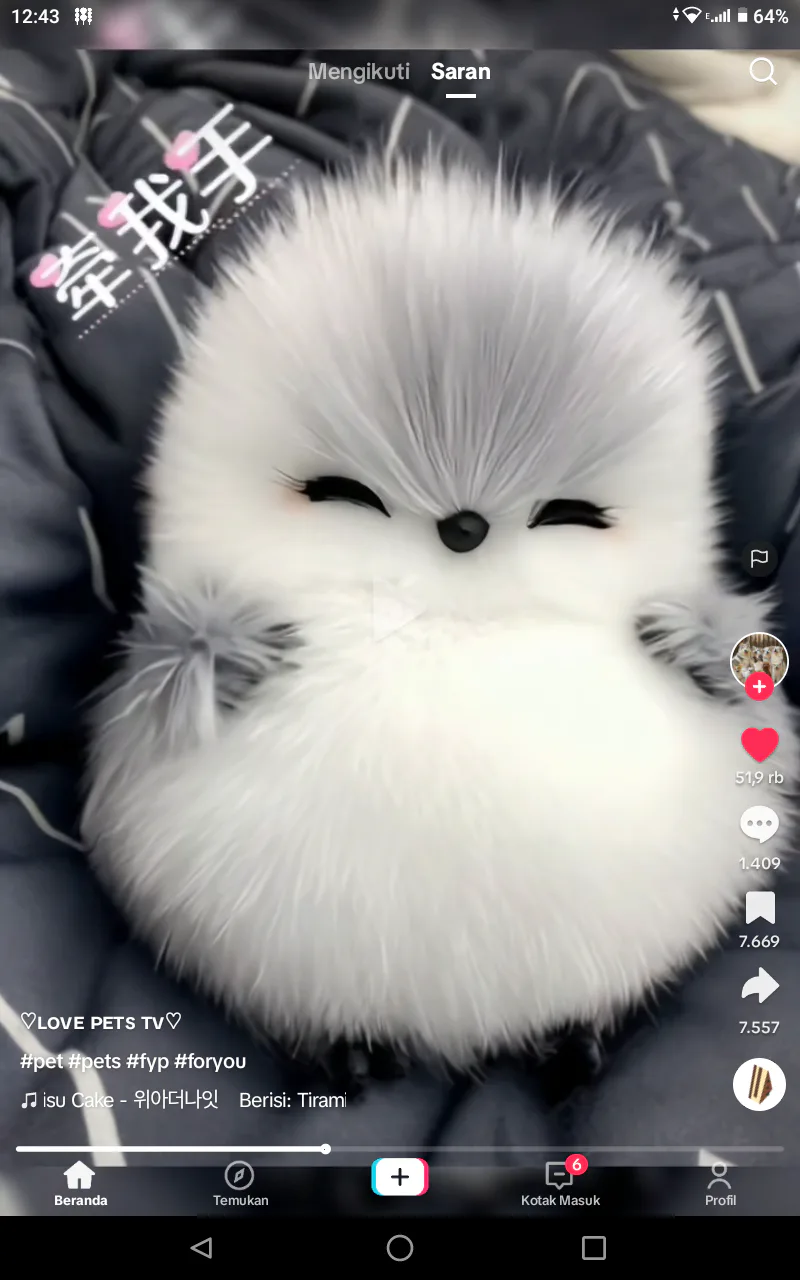Open the creator's profile avatar
Image resolution: width=800 pixels, height=1280 pixels.
[x=760, y=660]
